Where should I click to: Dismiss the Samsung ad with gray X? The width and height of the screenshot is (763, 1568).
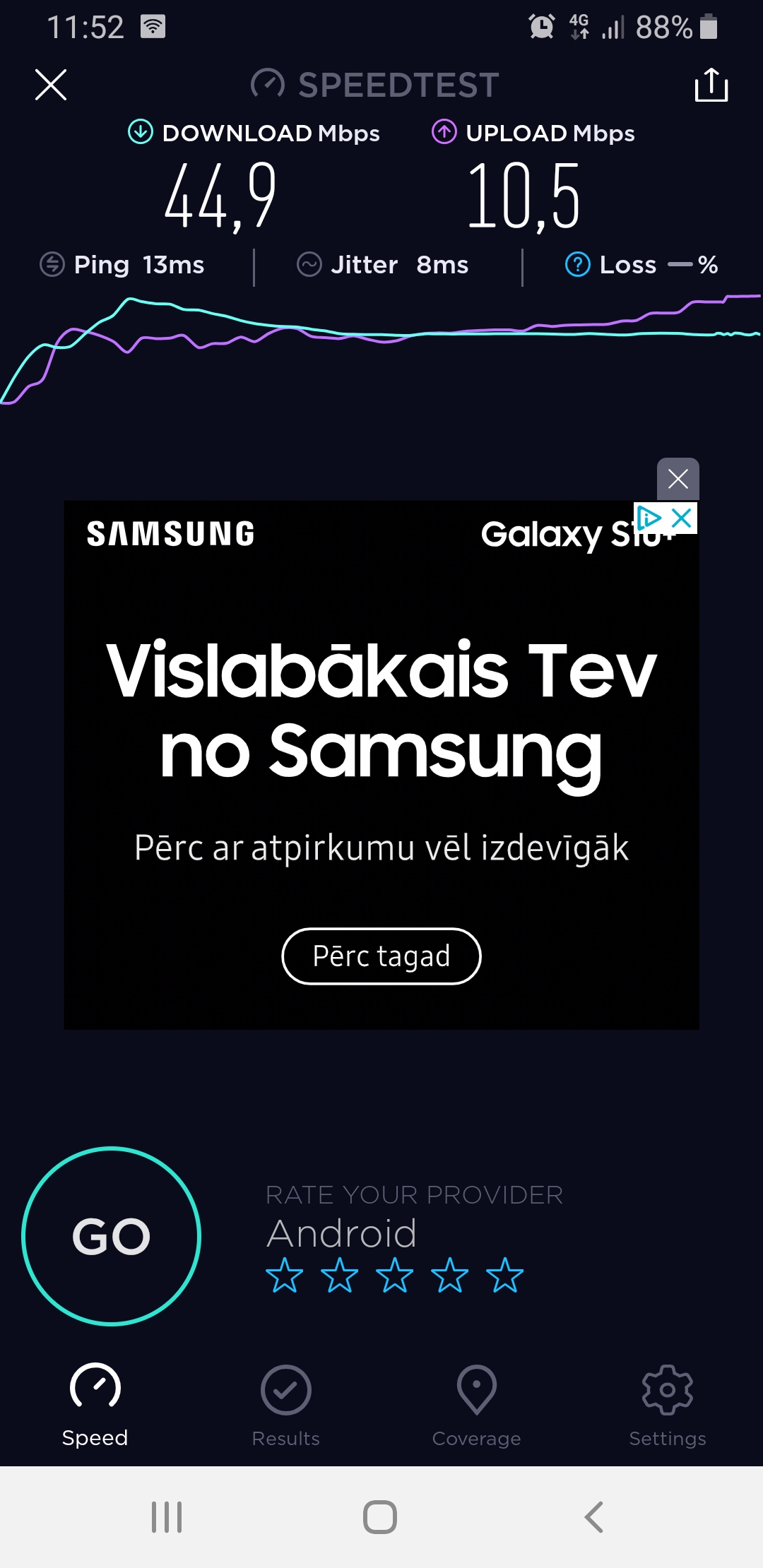click(678, 479)
